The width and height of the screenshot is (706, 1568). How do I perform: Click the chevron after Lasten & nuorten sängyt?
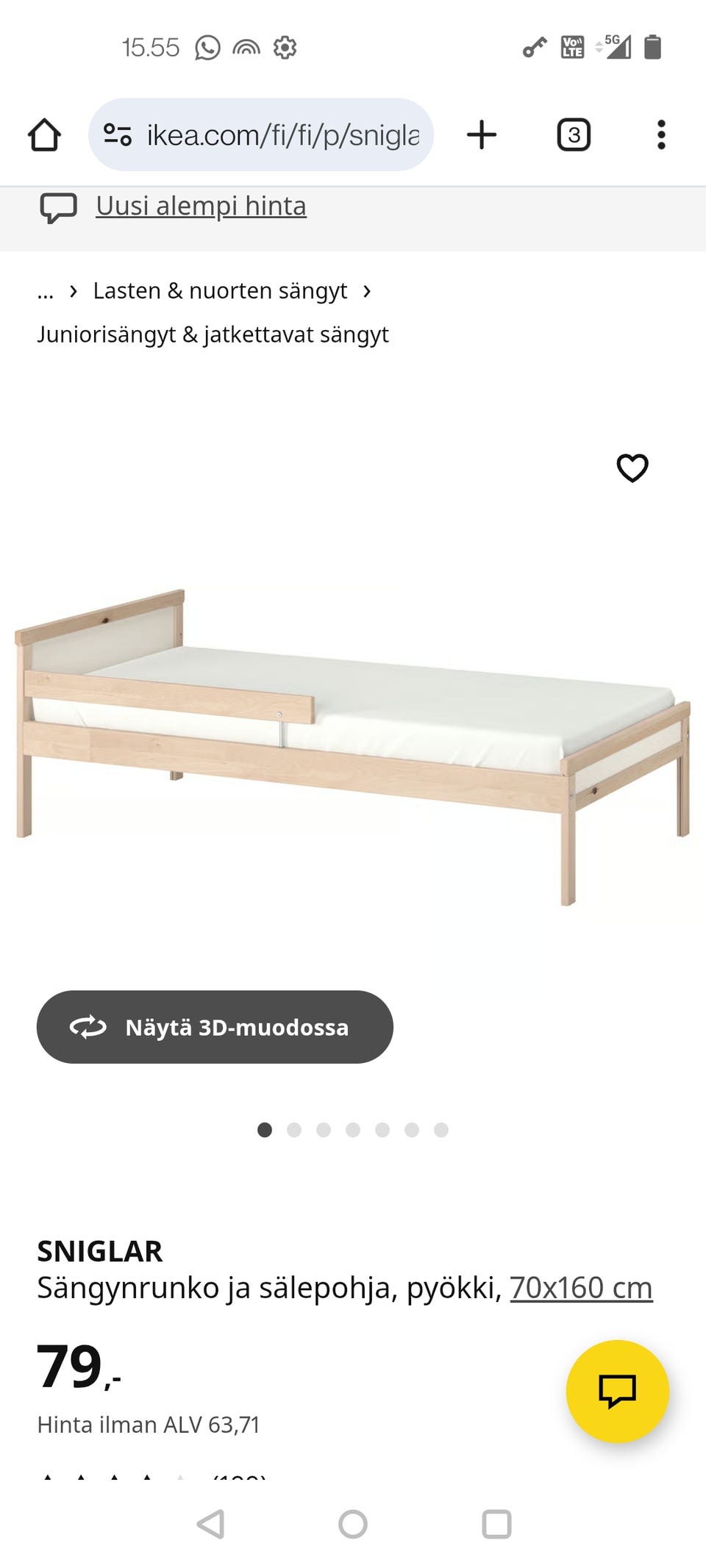tap(367, 291)
